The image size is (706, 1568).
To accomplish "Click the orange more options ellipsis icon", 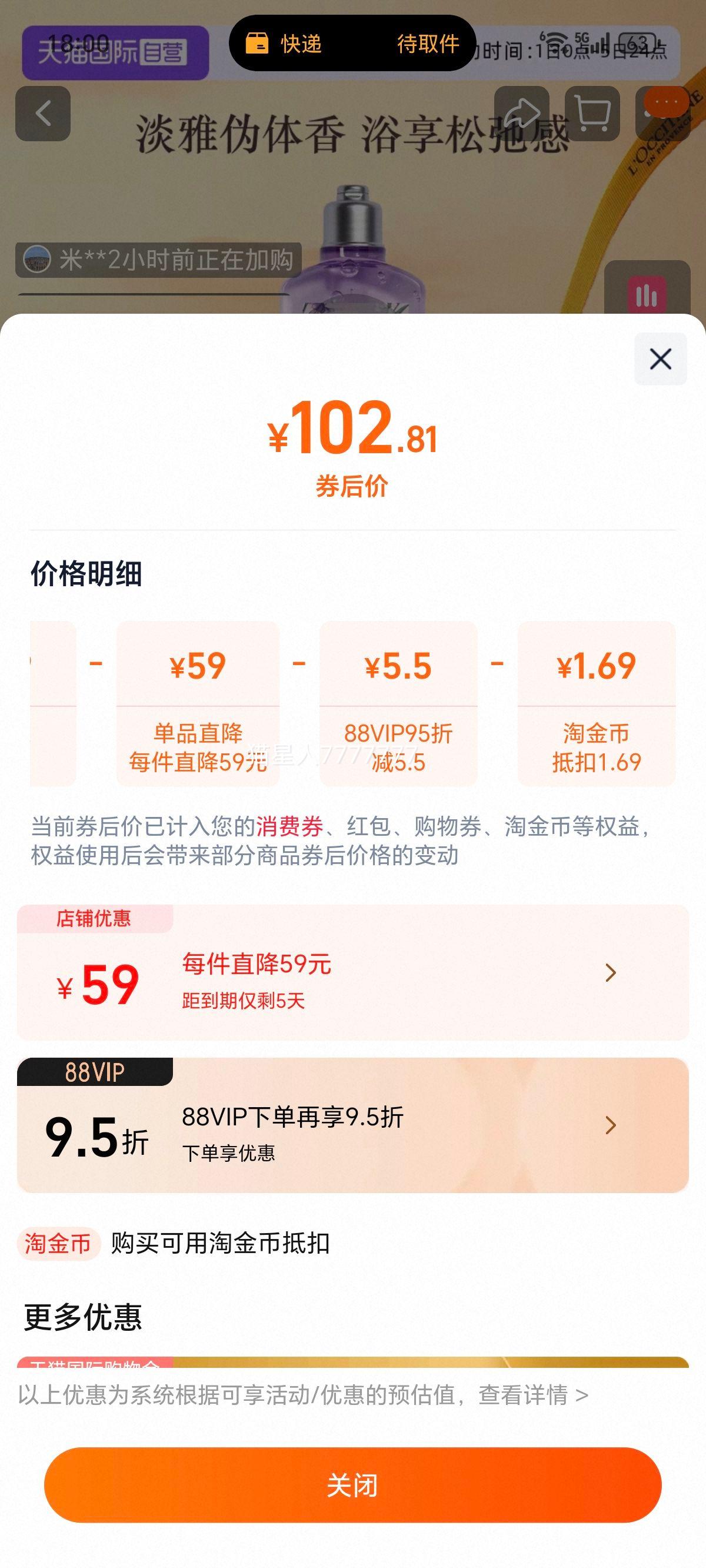I will click(664, 104).
